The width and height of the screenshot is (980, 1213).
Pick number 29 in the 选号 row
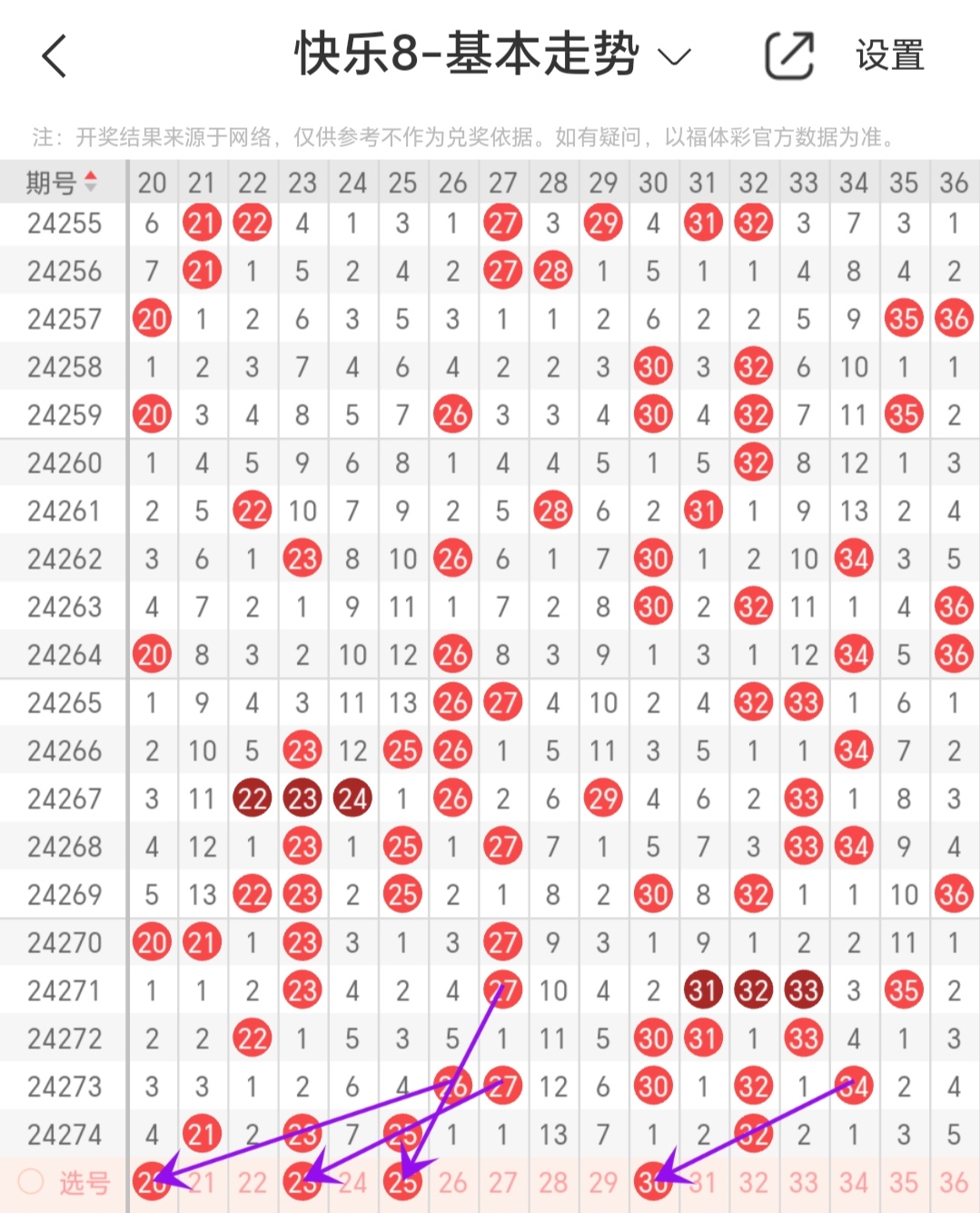602,1182
